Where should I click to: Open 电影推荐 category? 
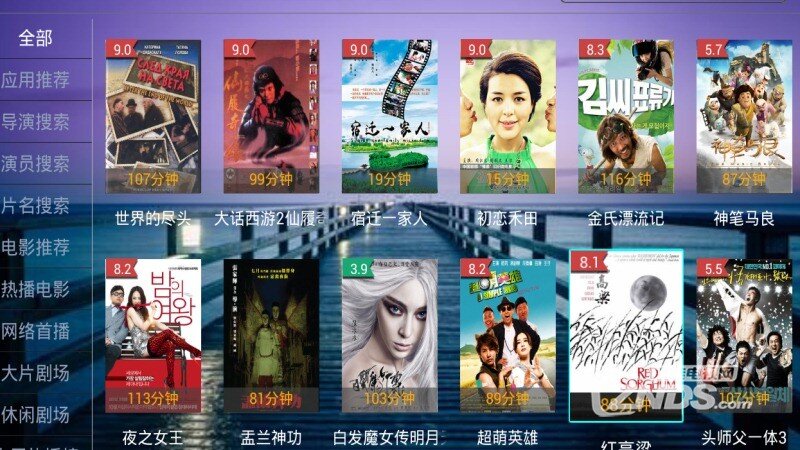coord(35,247)
